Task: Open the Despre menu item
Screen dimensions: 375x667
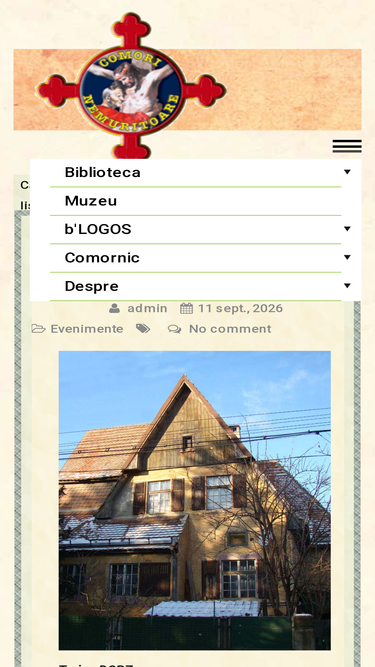Action: pyautogui.click(x=91, y=286)
